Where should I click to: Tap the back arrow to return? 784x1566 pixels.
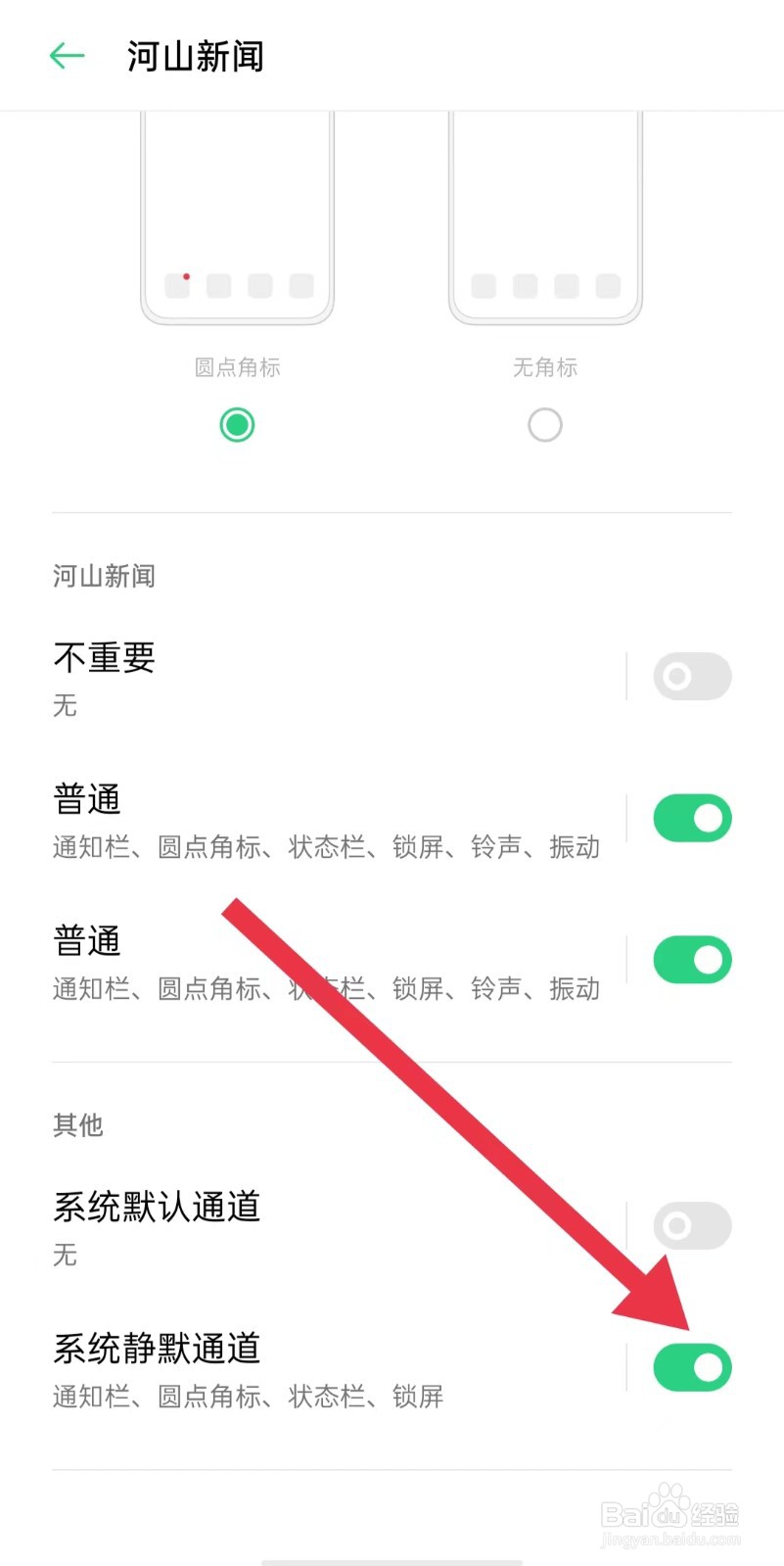65,56
